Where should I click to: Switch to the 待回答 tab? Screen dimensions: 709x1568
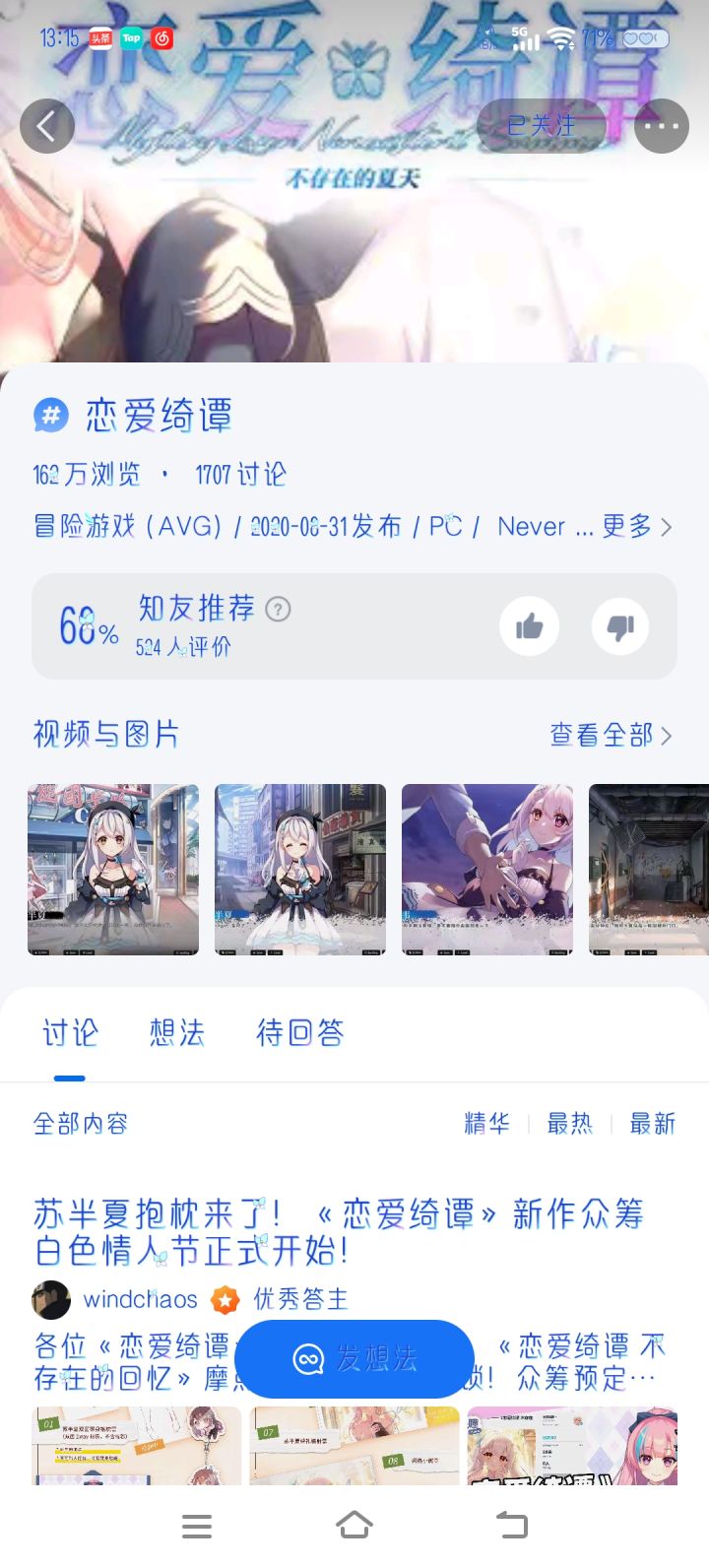(x=299, y=1032)
